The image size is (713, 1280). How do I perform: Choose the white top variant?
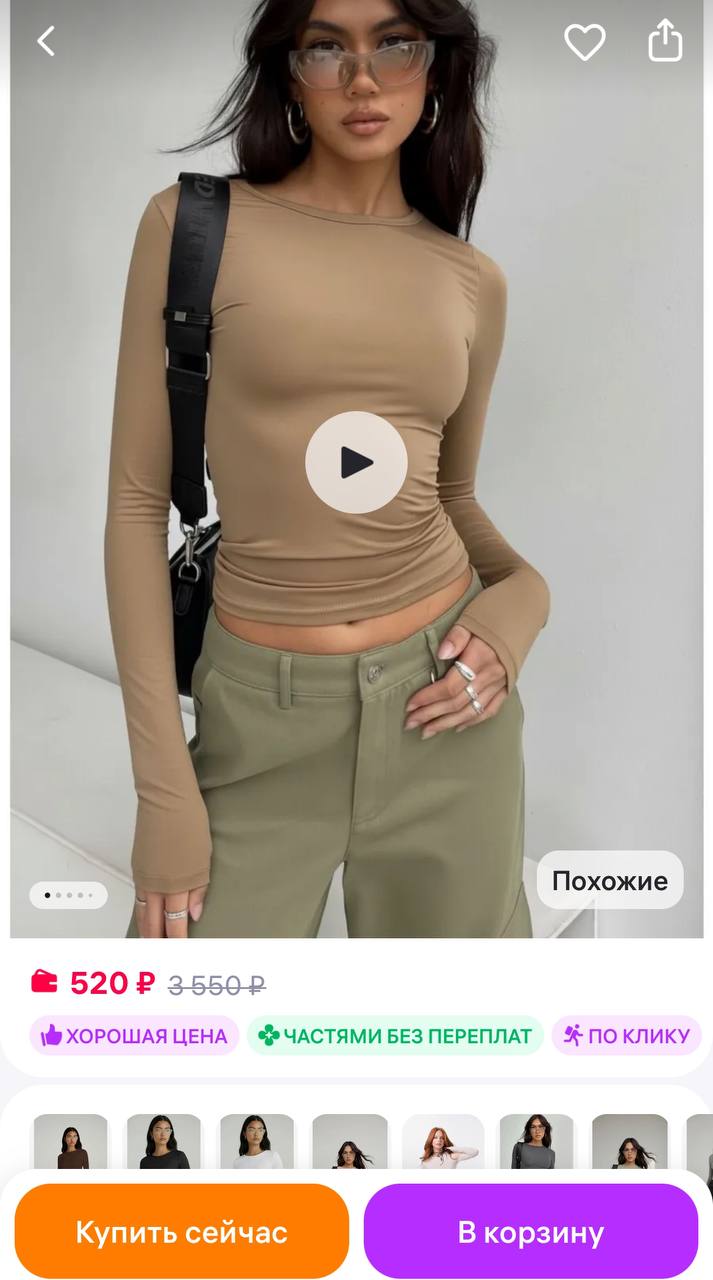coord(257,1142)
